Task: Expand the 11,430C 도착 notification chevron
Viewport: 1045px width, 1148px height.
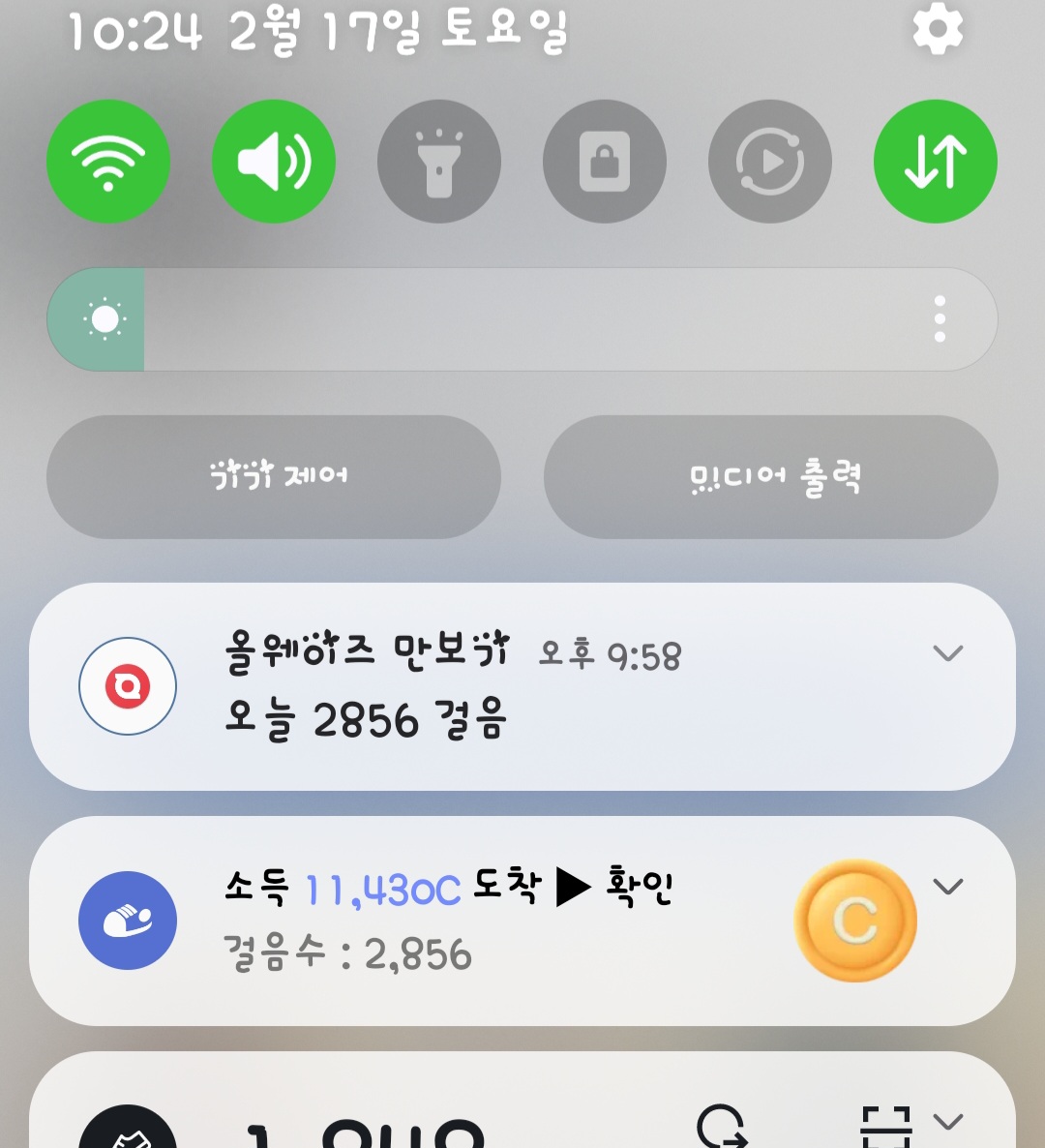Action: 947,886
